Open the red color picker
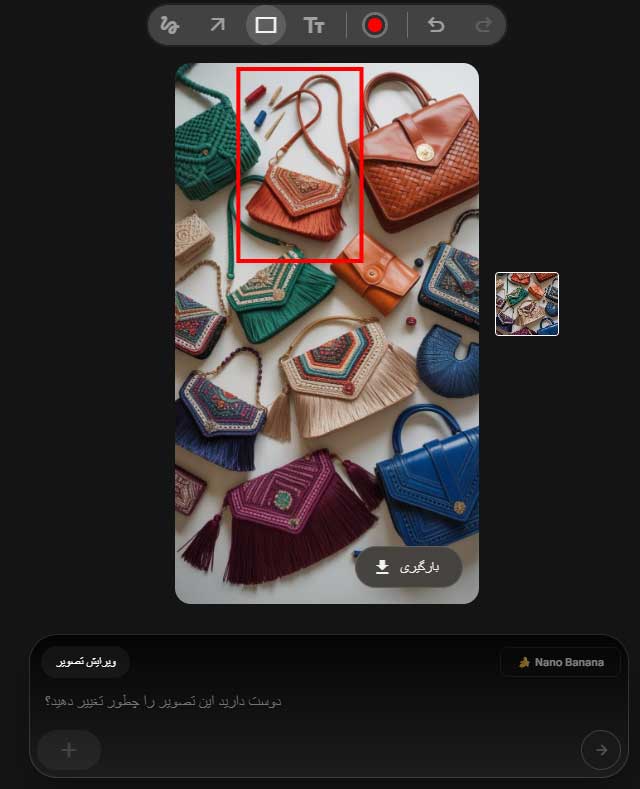640x789 pixels. point(375,25)
